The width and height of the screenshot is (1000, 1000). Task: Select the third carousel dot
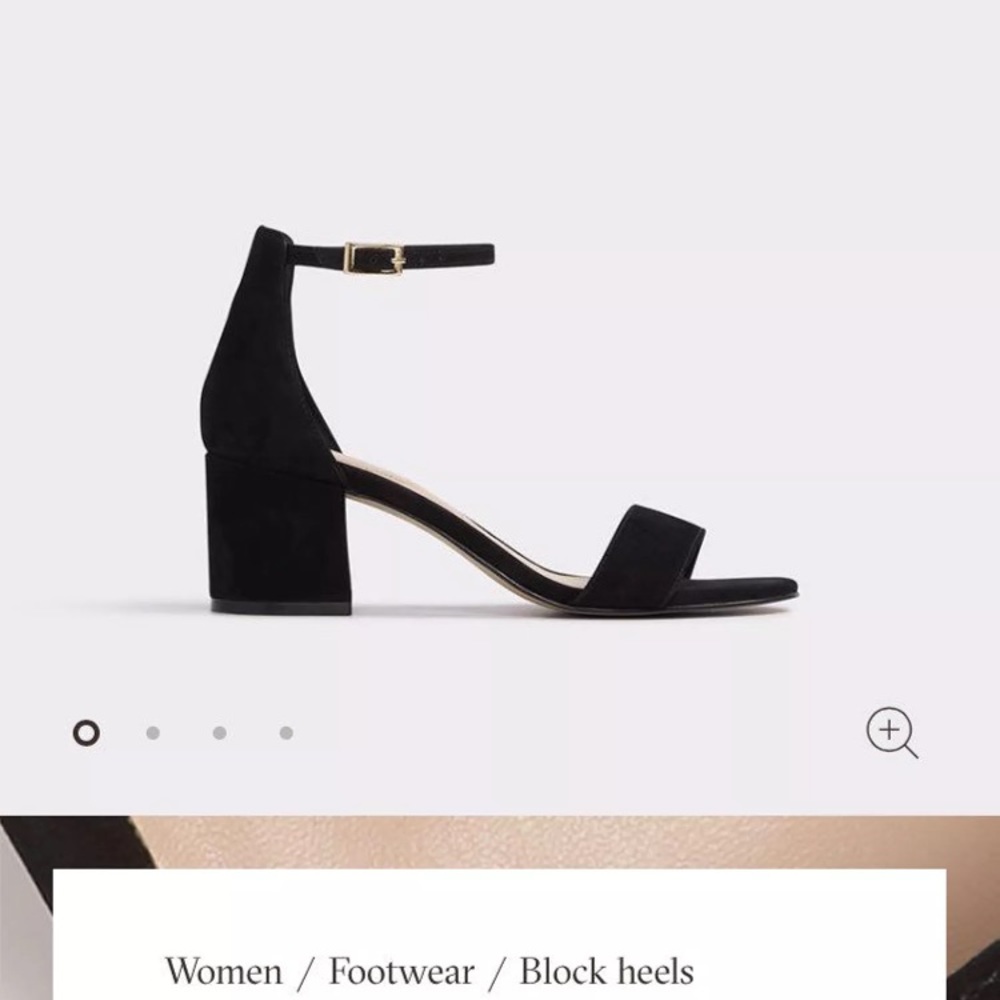(x=219, y=733)
